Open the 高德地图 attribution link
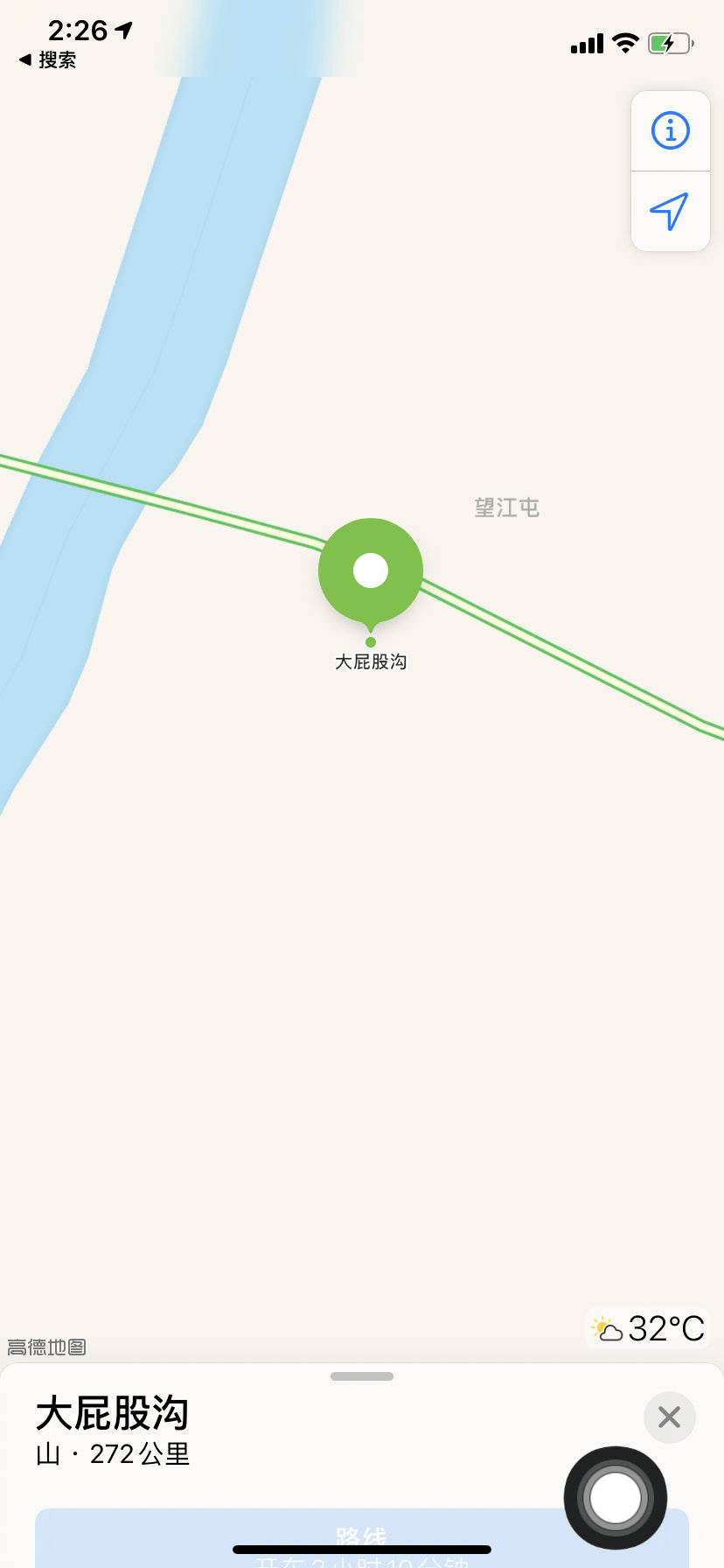The height and width of the screenshot is (1568, 724). (x=48, y=1347)
